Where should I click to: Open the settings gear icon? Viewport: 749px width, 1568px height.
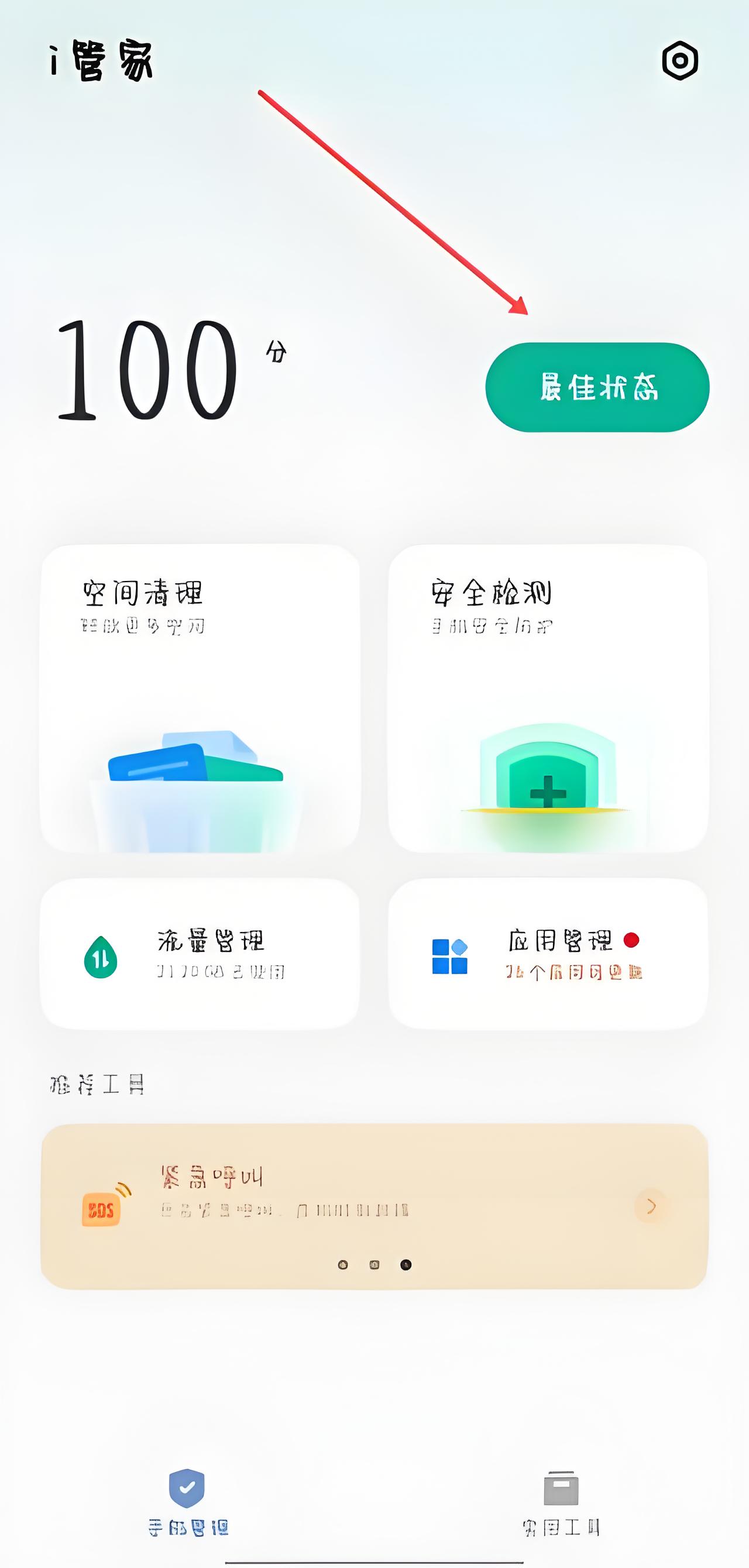(x=681, y=61)
